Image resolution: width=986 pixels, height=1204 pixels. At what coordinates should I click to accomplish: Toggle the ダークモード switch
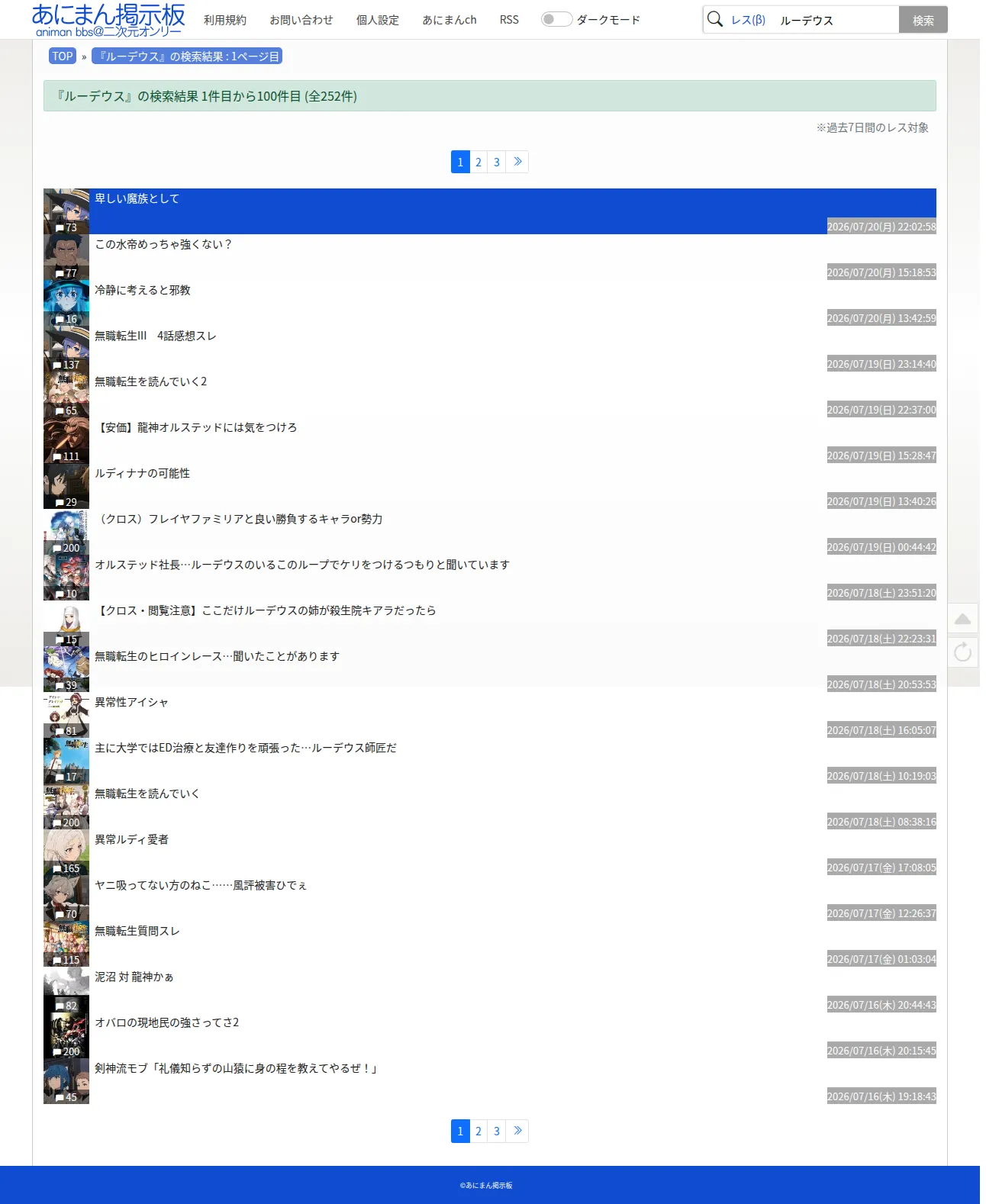click(x=556, y=19)
